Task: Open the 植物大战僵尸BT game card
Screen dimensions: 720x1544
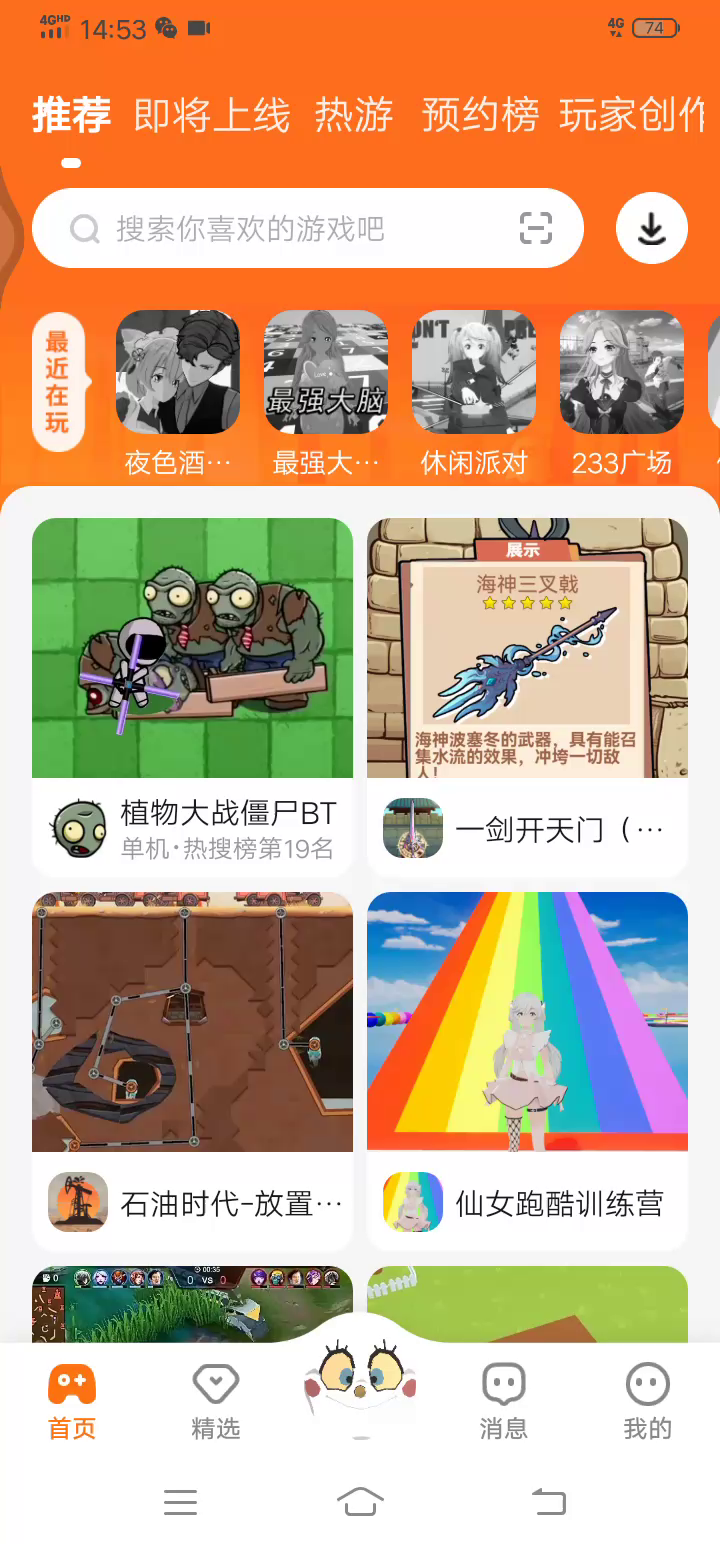Action: point(192,696)
